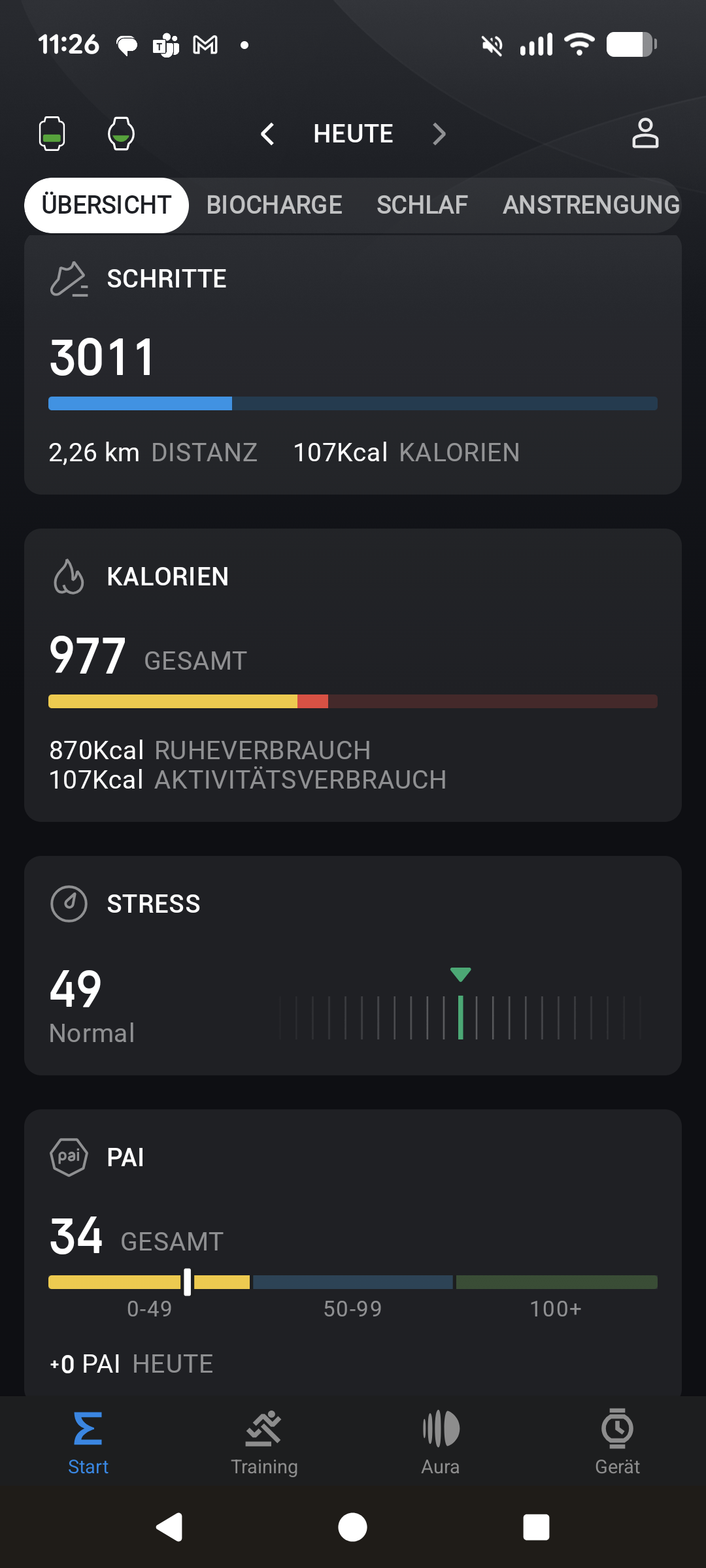Image resolution: width=706 pixels, height=1568 pixels.
Task: View the Stress card details
Action: pos(353,965)
